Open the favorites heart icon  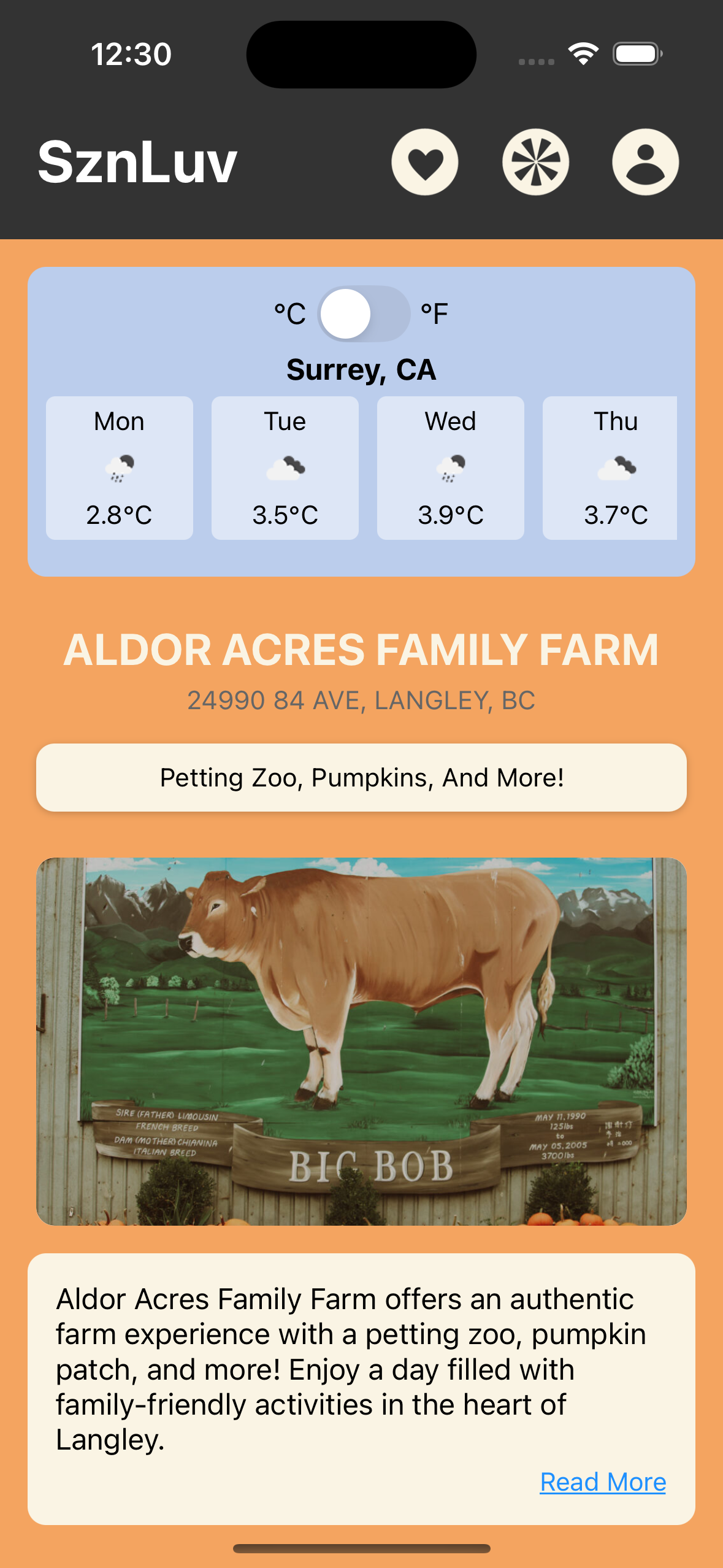click(x=425, y=161)
